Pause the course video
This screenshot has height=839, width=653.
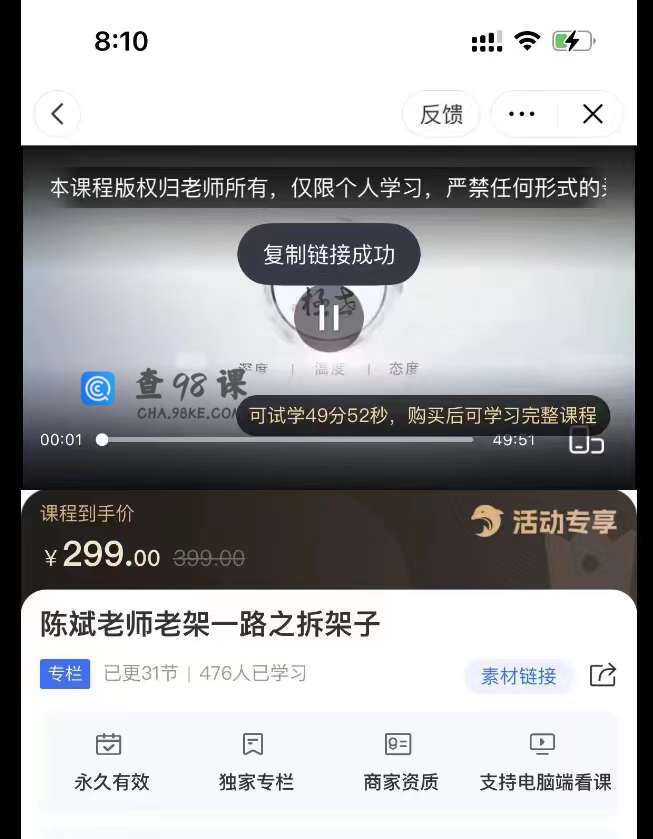pos(328,317)
